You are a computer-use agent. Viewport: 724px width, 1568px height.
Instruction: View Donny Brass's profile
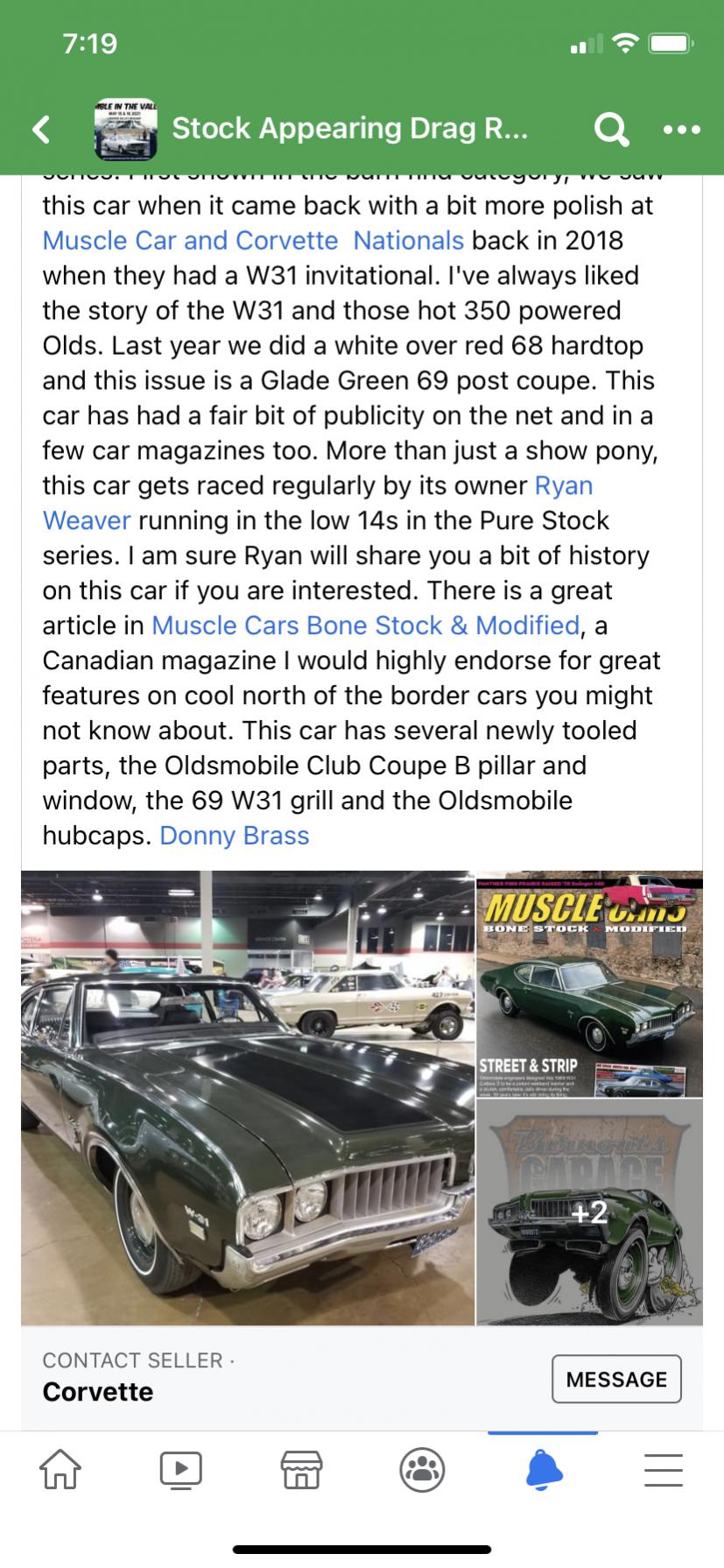(234, 836)
